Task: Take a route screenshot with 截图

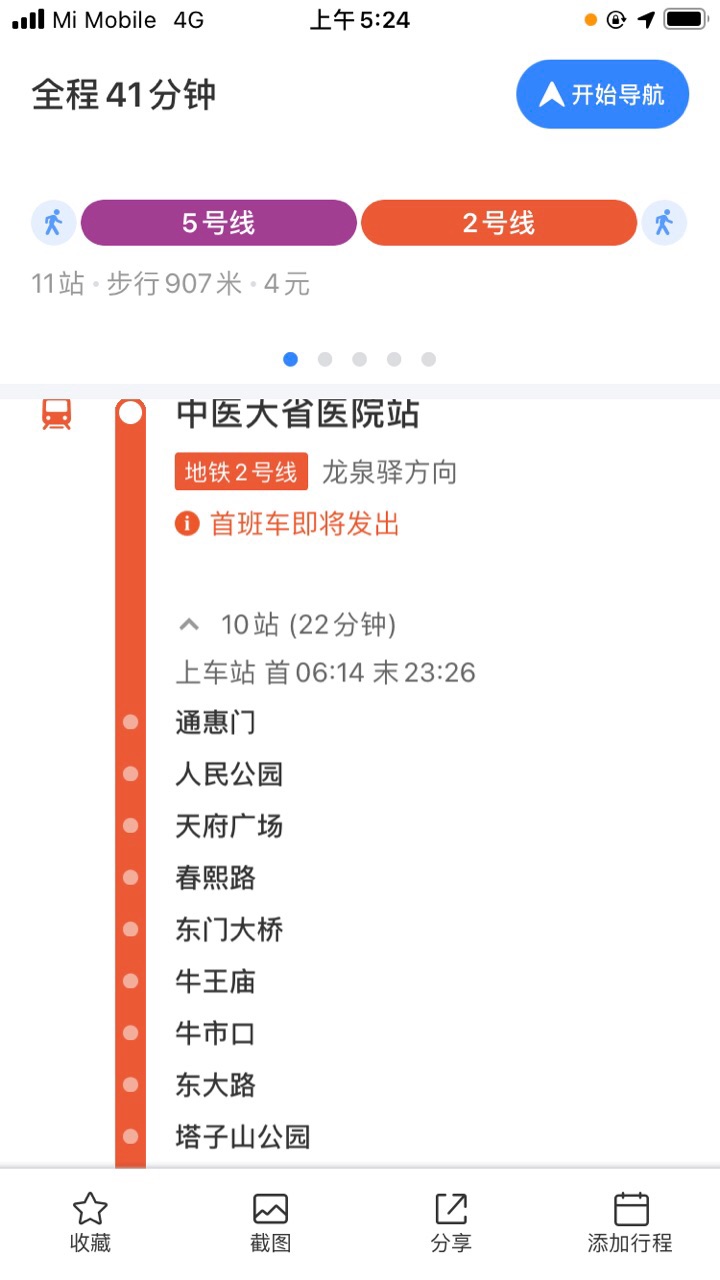Action: pyautogui.click(x=270, y=1222)
